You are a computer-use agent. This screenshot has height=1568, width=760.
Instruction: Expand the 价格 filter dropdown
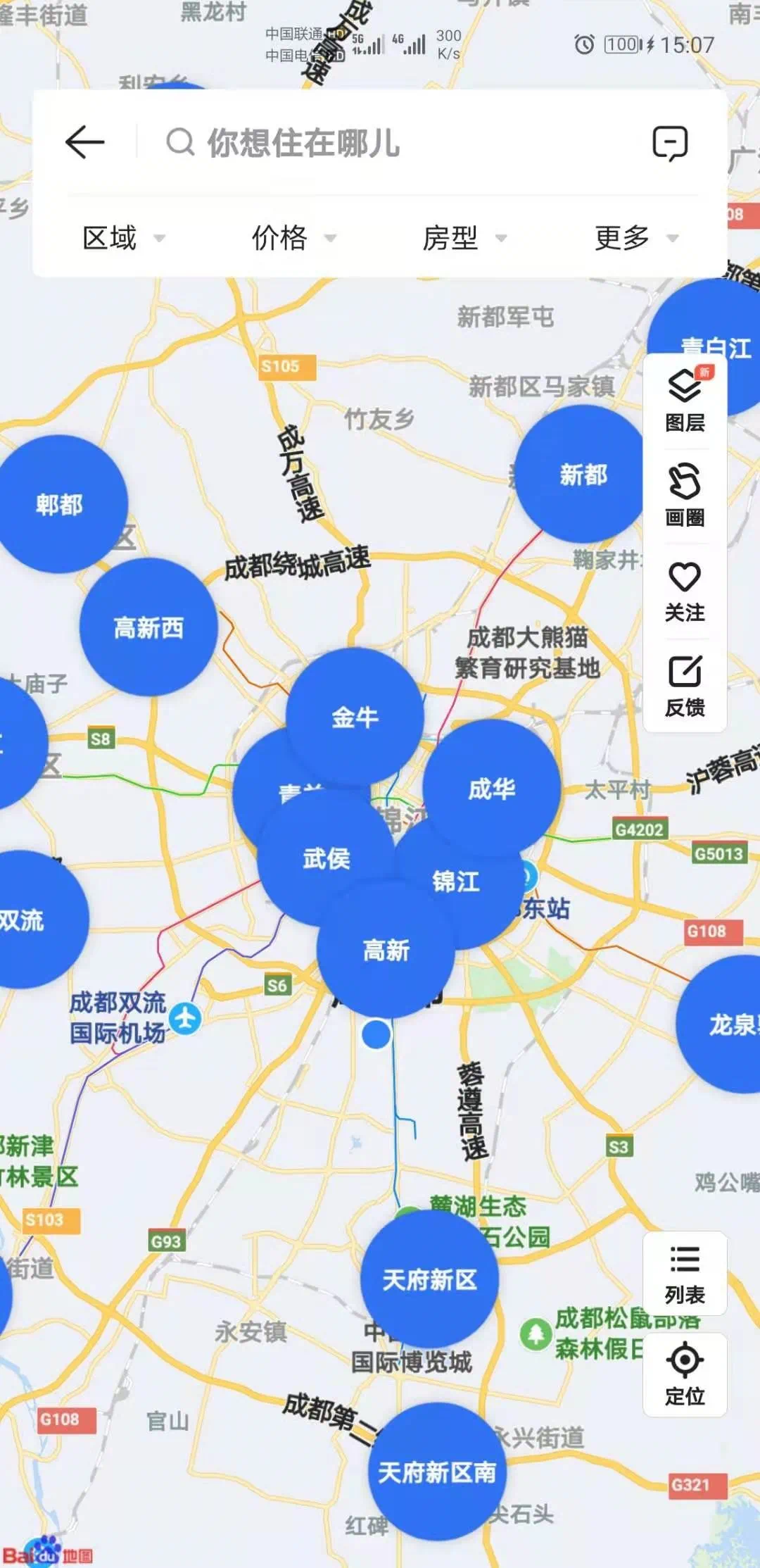point(293,238)
